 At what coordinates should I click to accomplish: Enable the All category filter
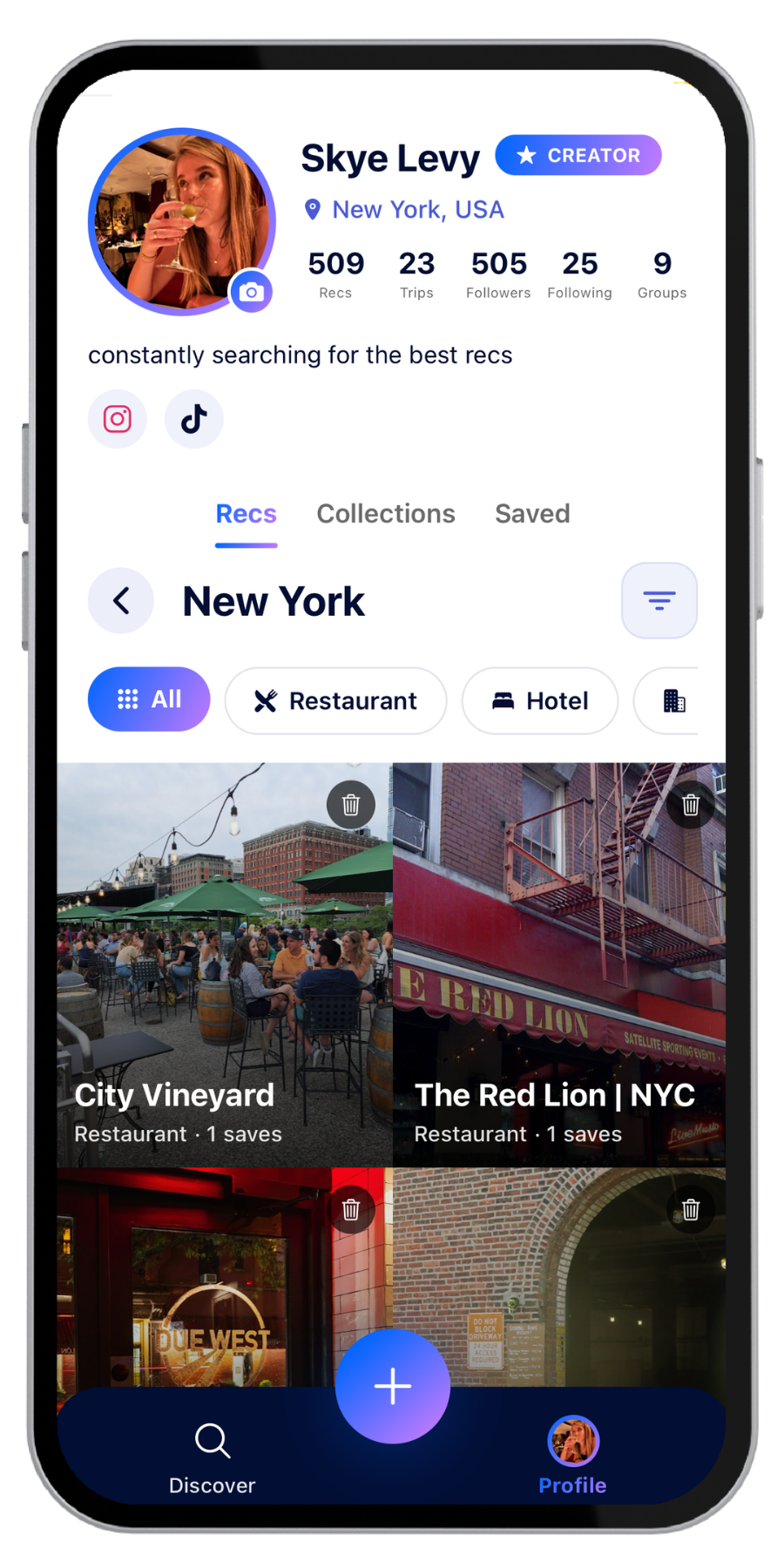[148, 699]
